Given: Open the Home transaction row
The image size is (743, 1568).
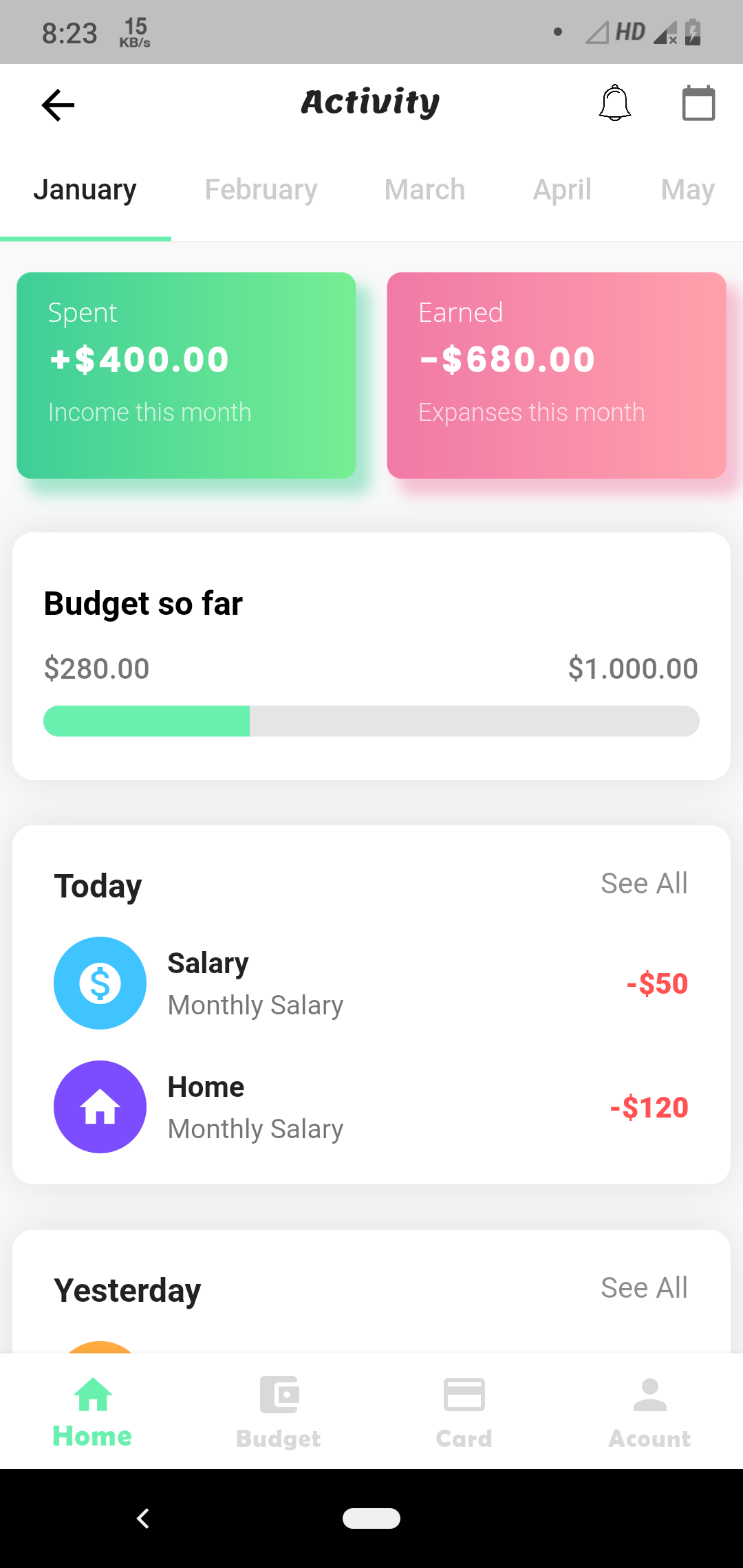Looking at the screenshot, I should tap(371, 1107).
